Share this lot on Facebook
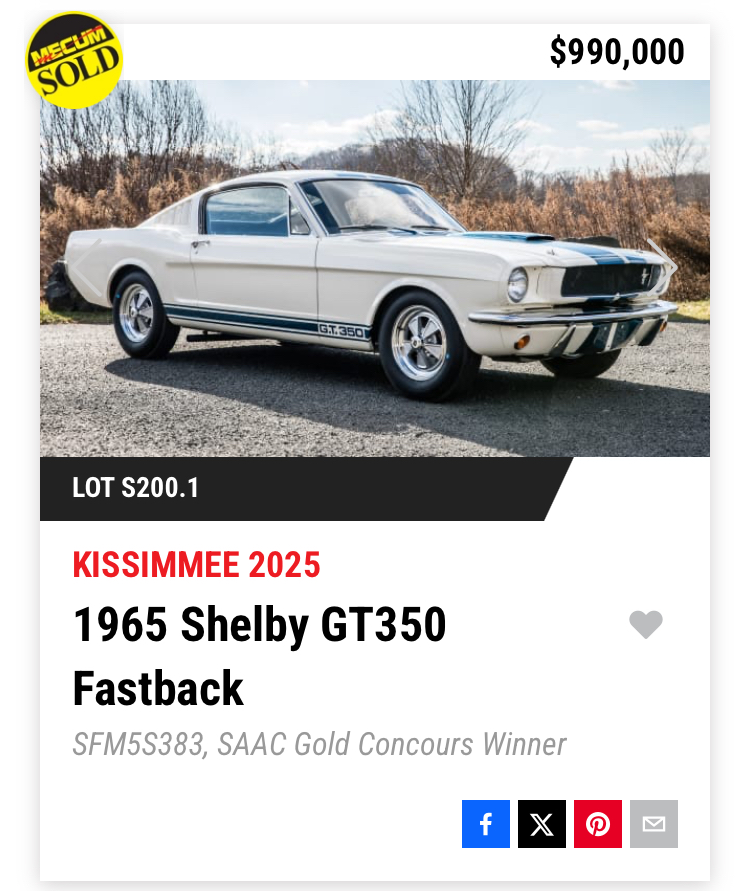Screen dimensions: 750x891 tap(486, 824)
